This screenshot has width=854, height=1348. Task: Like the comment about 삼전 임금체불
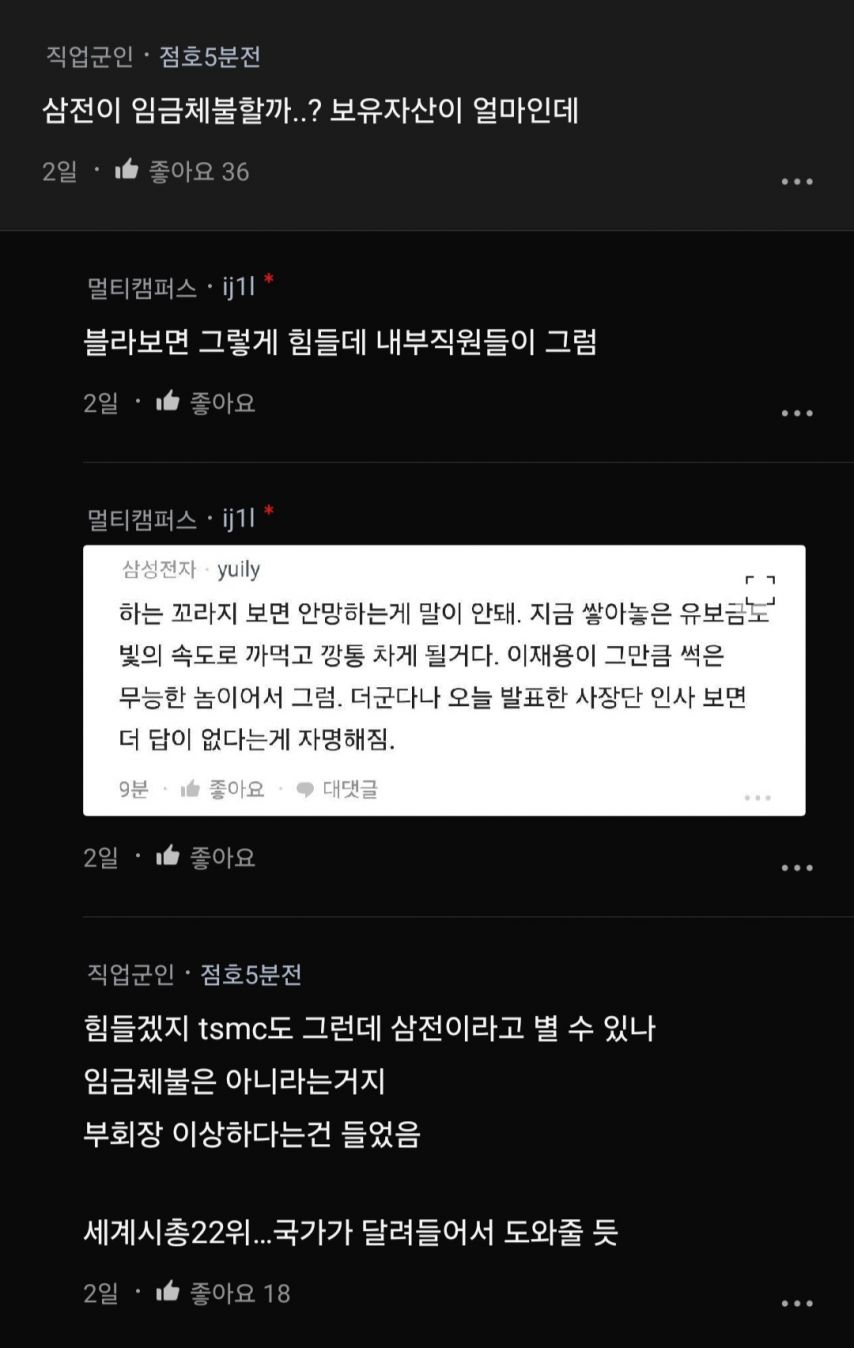[x=127, y=171]
